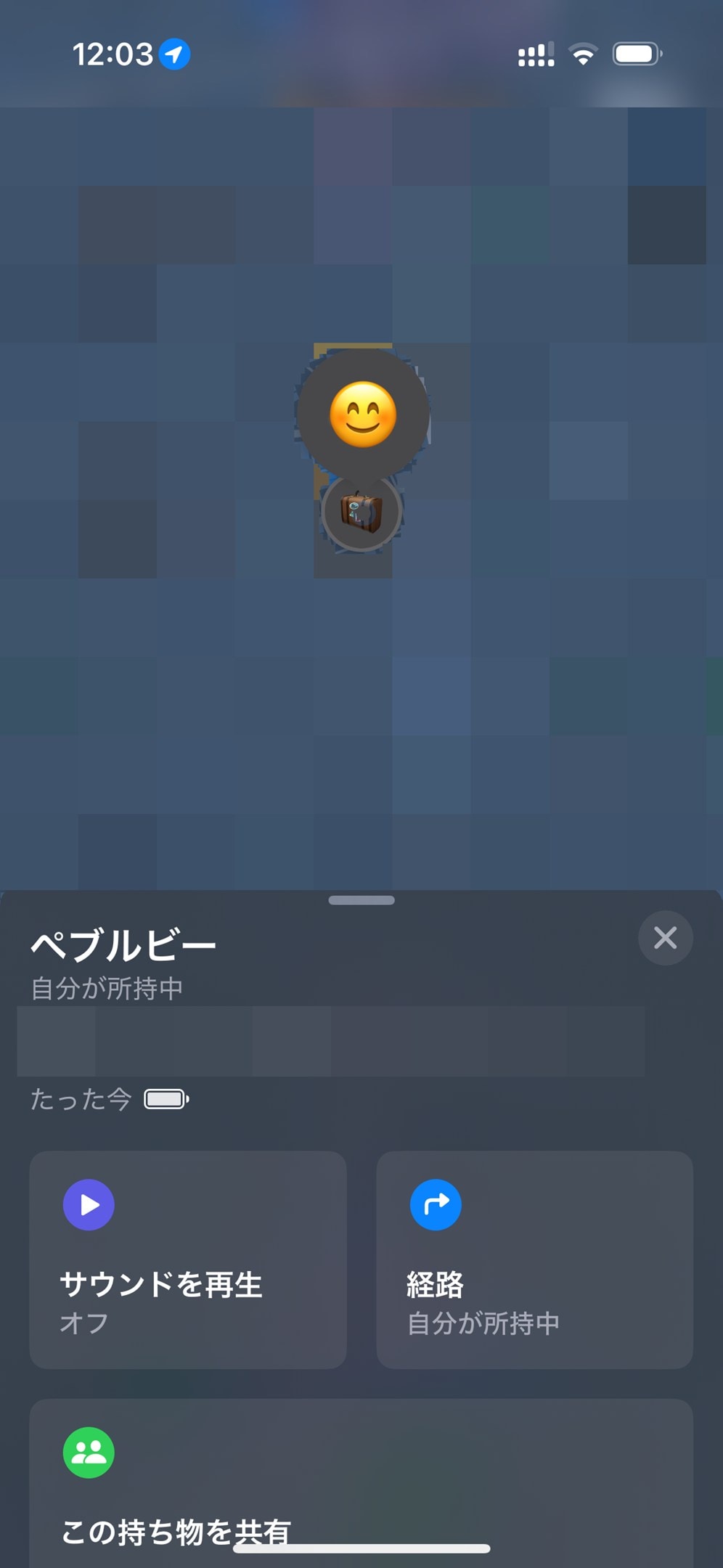Tap the smiley emoji location marker

coord(362,414)
